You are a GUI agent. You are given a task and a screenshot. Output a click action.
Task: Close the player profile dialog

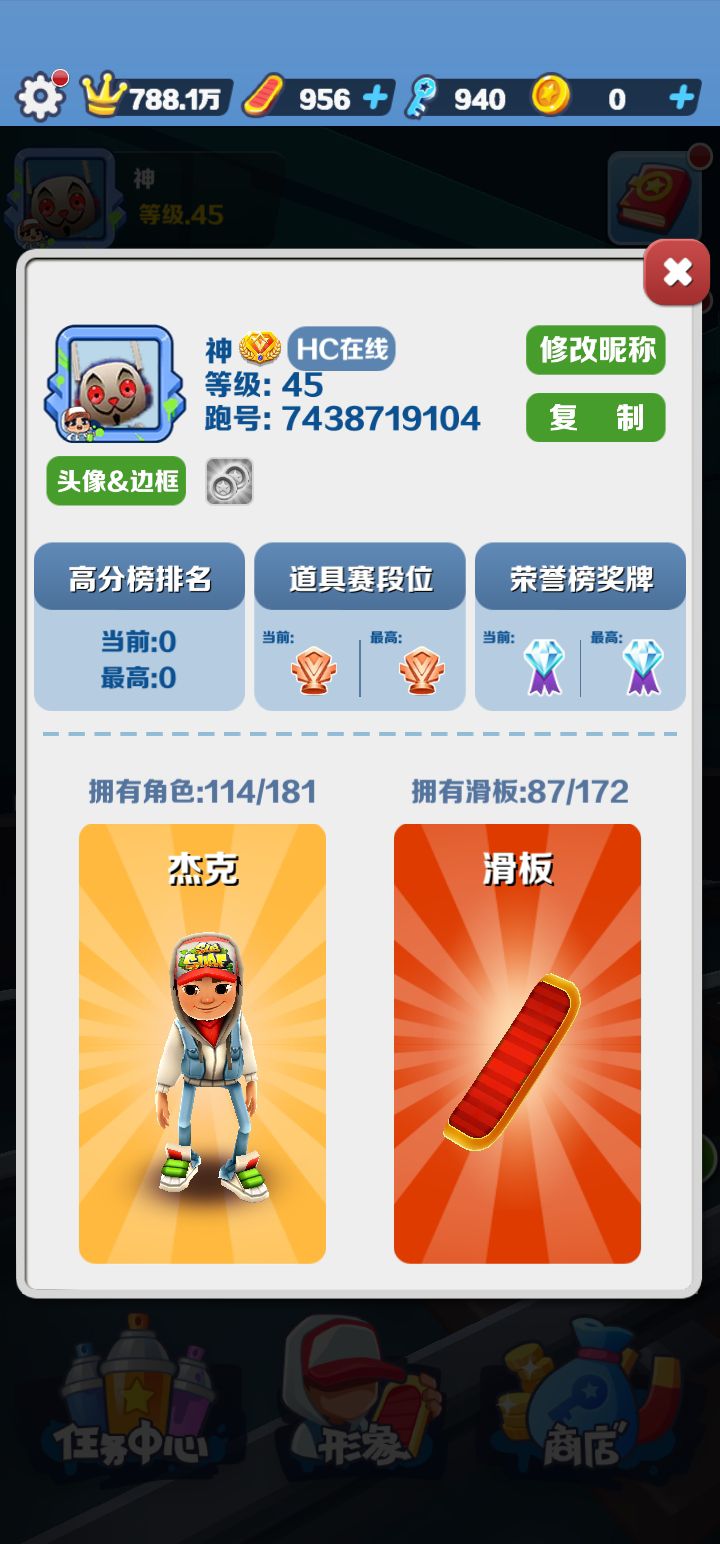pos(677,272)
